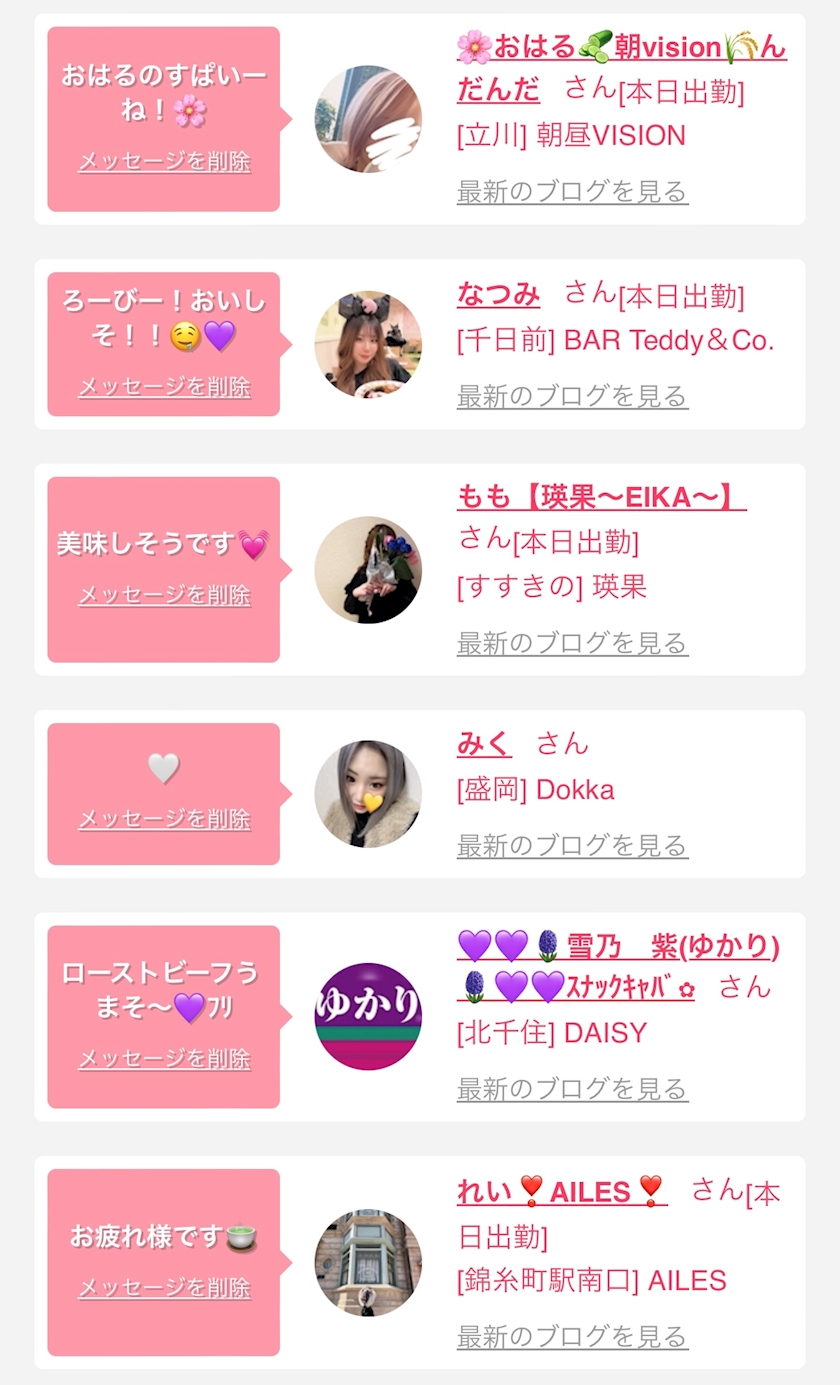Delete the おはるのすぱいーね message
Image resolution: width=840 pixels, height=1385 pixels.
point(164,162)
